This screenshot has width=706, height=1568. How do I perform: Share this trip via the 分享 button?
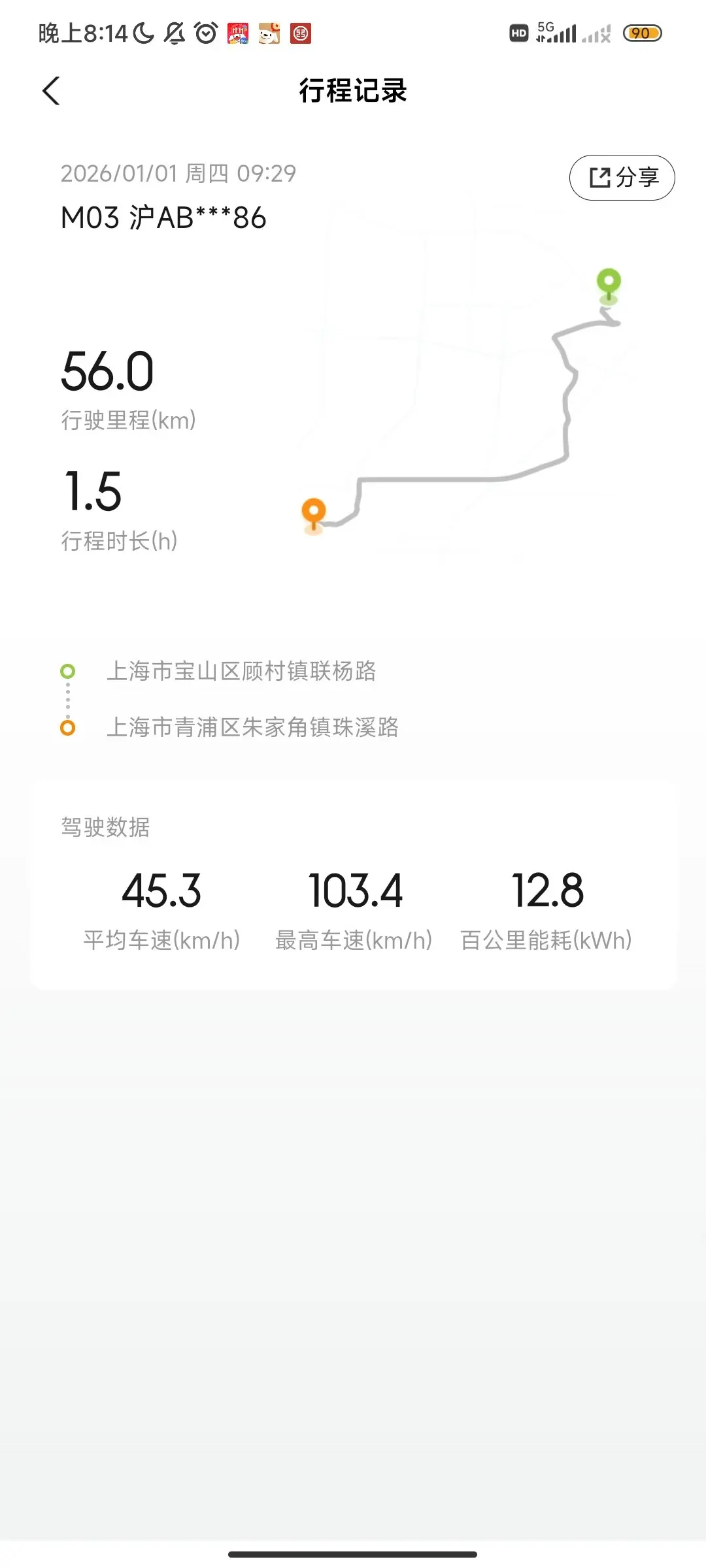(x=622, y=178)
